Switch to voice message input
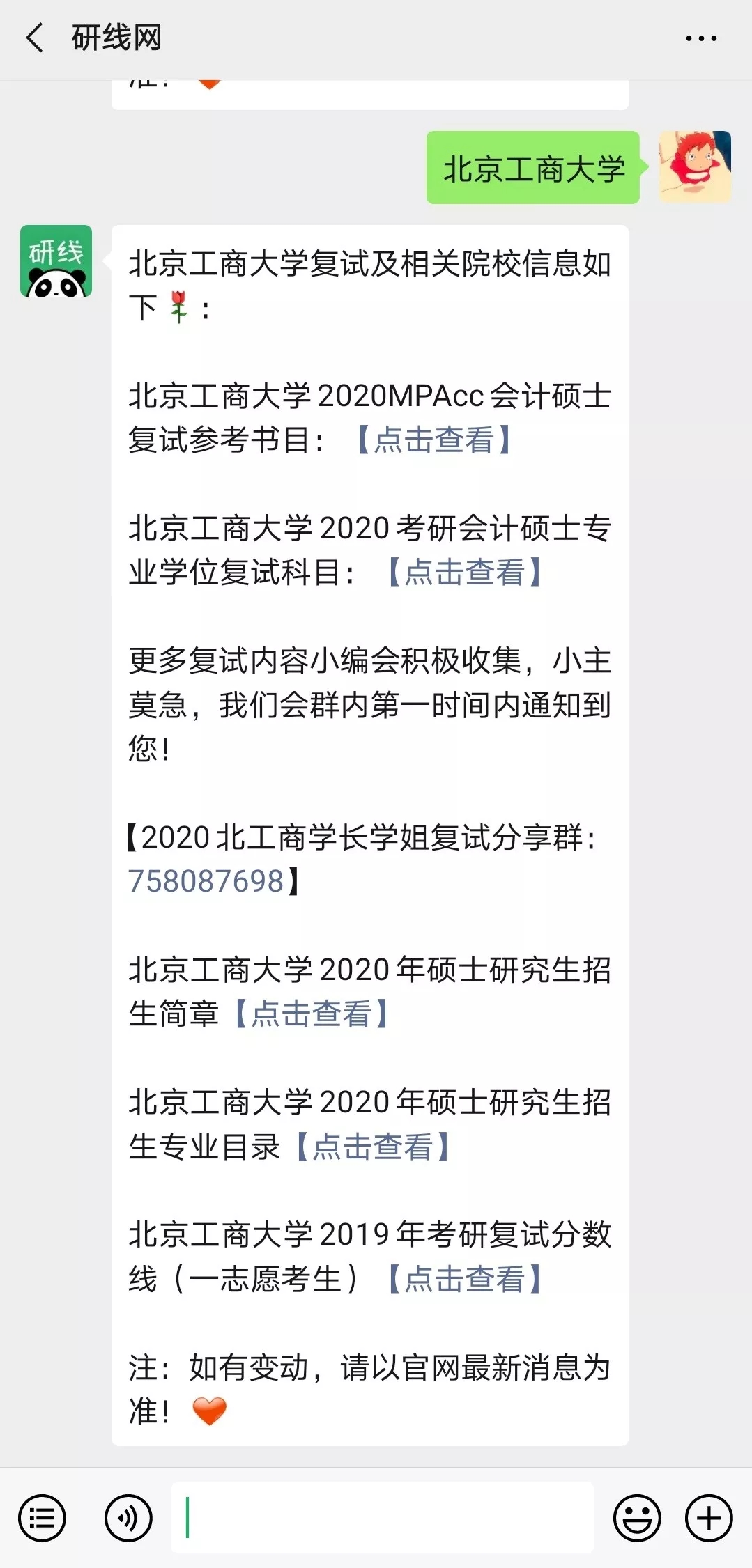Viewport: 752px width, 1568px height. pyautogui.click(x=128, y=1518)
